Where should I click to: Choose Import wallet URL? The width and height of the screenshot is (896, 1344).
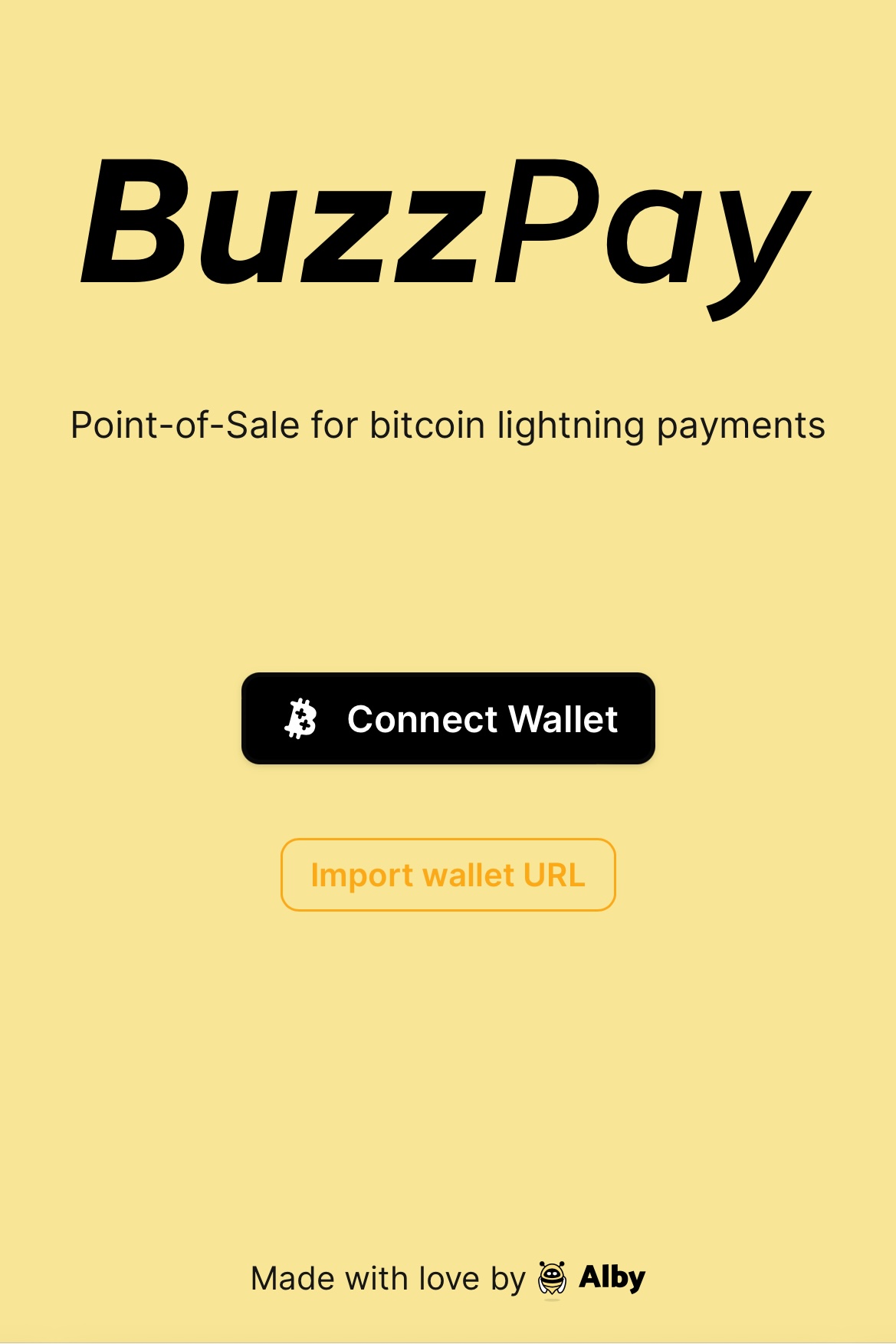[x=448, y=875]
